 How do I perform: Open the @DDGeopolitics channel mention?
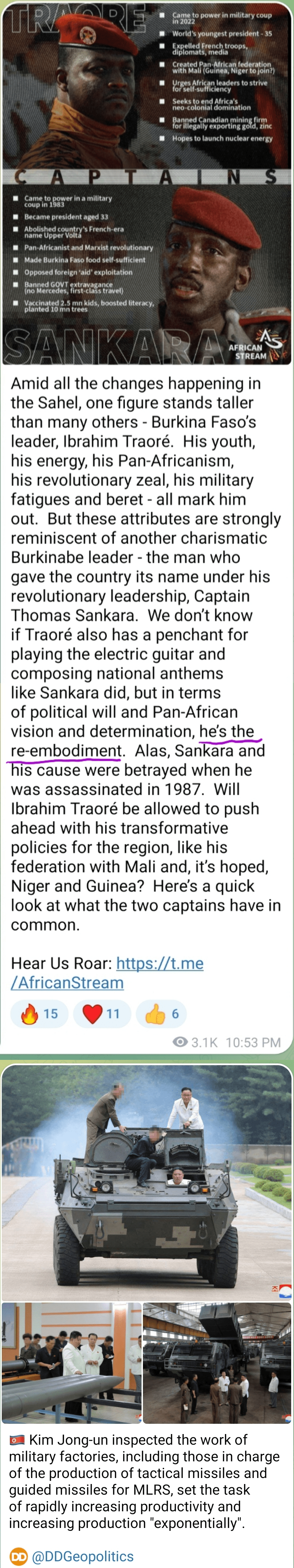(x=82, y=1556)
